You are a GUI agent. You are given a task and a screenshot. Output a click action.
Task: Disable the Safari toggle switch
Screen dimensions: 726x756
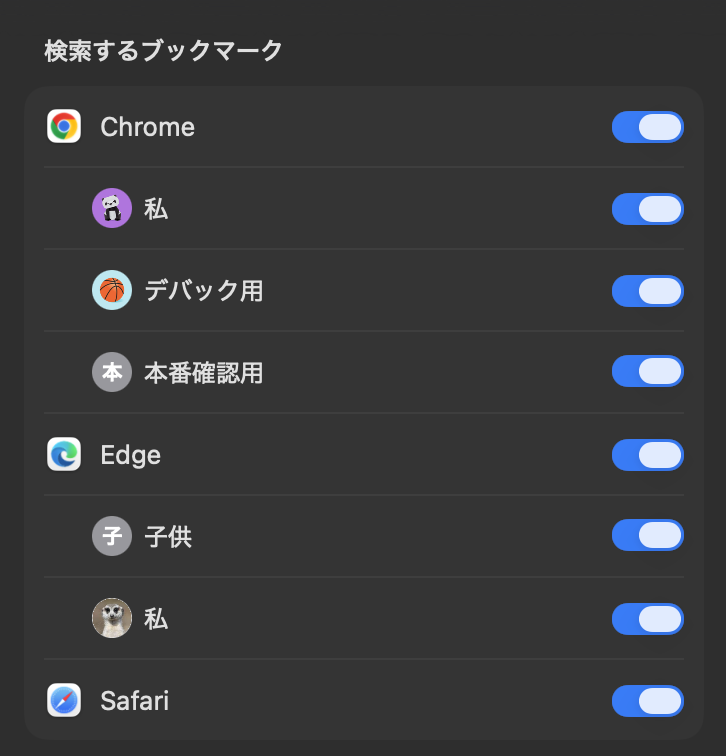[x=648, y=701]
